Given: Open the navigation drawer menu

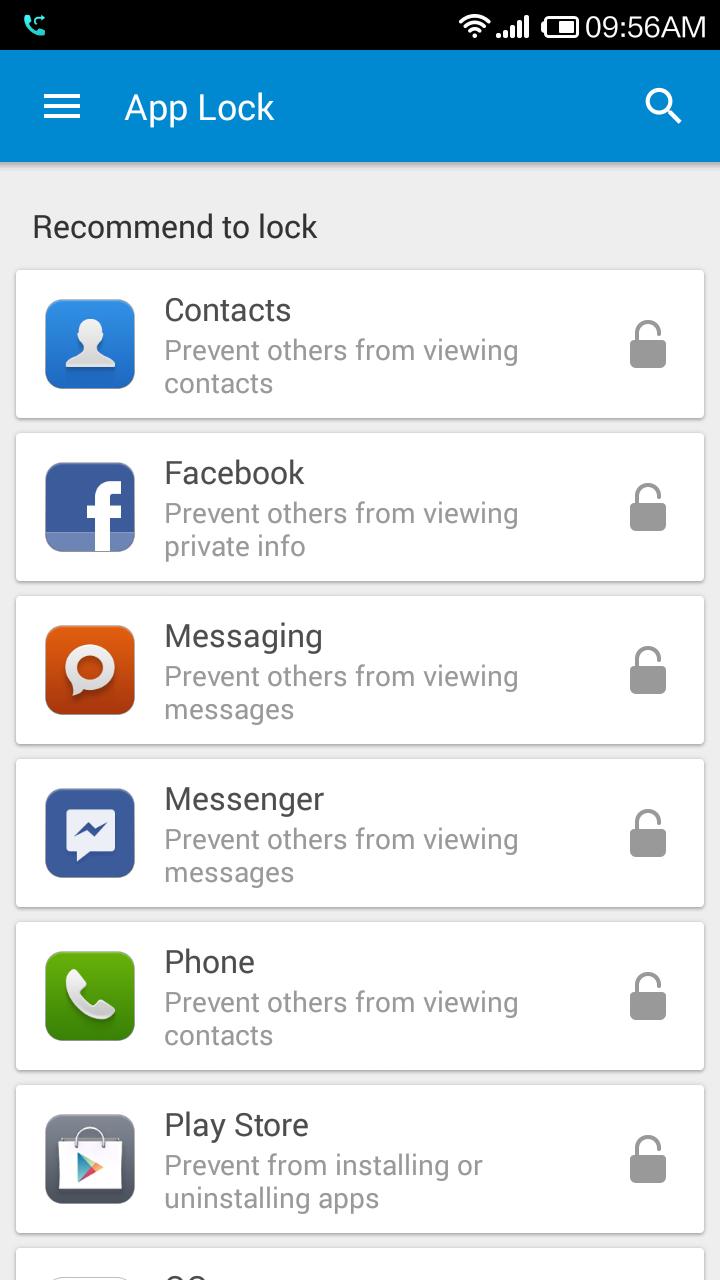Looking at the screenshot, I should (61, 105).
